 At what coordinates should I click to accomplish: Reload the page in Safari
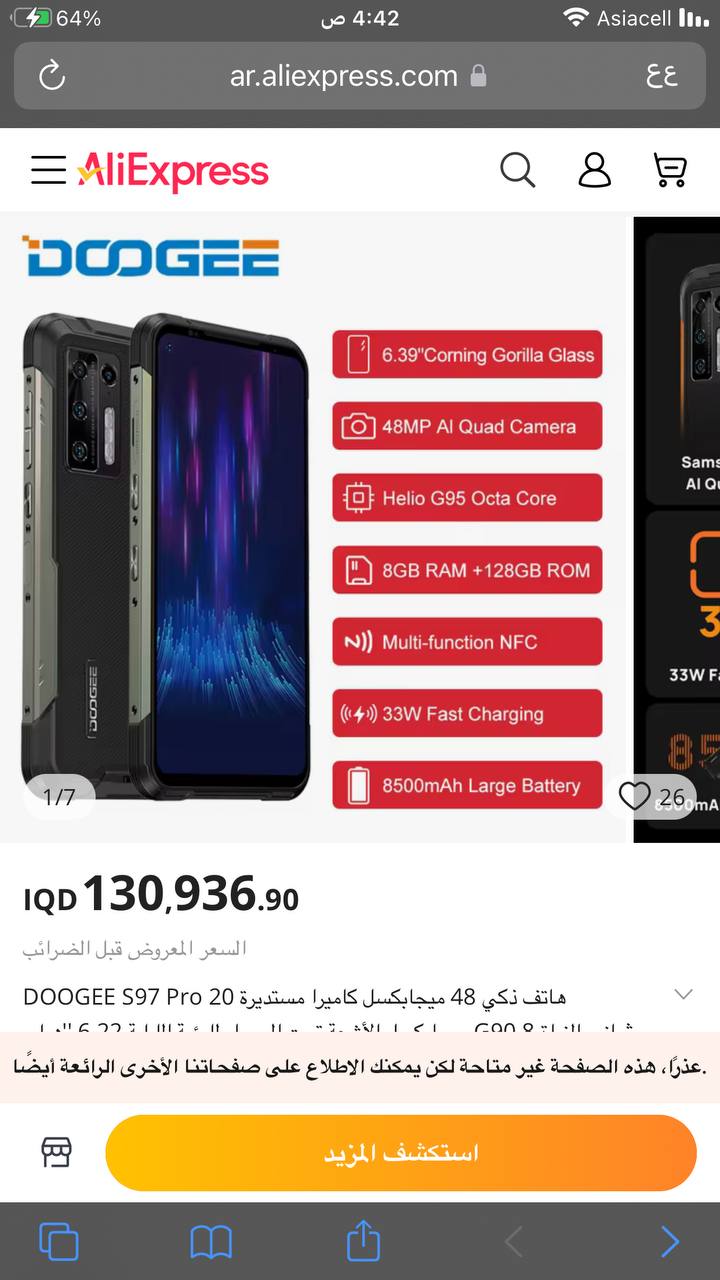pyautogui.click(x=51, y=76)
